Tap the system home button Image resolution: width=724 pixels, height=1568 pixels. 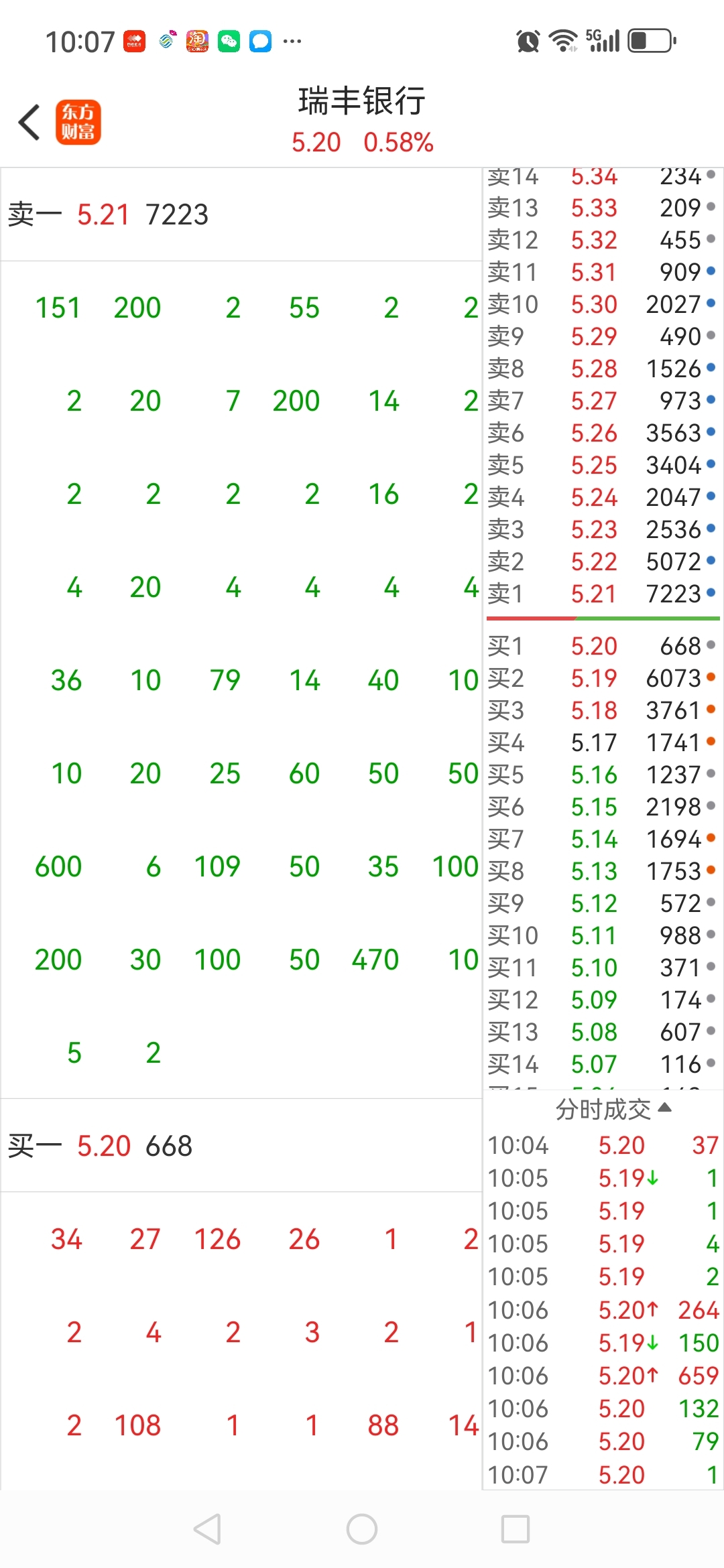tap(362, 1529)
